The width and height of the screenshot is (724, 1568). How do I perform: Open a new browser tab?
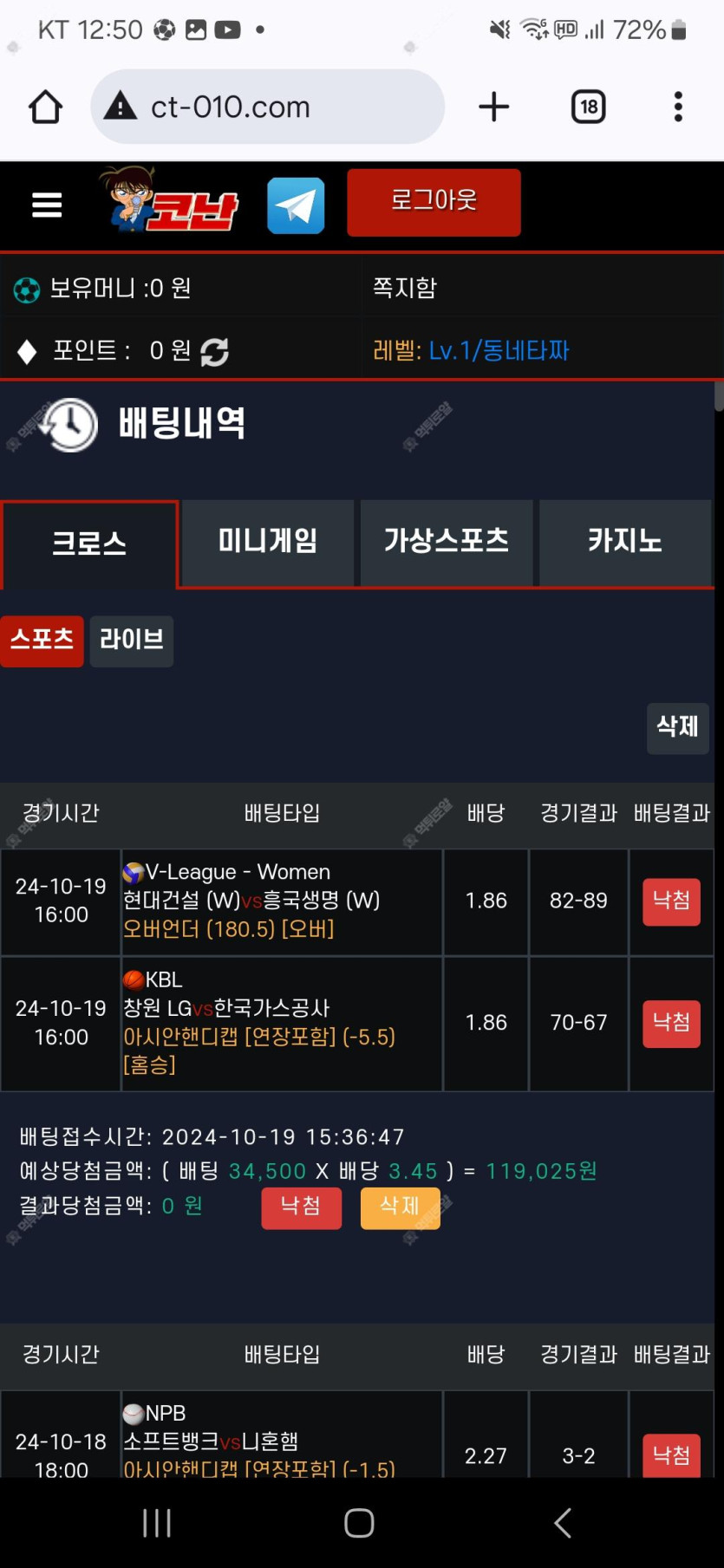(x=494, y=107)
